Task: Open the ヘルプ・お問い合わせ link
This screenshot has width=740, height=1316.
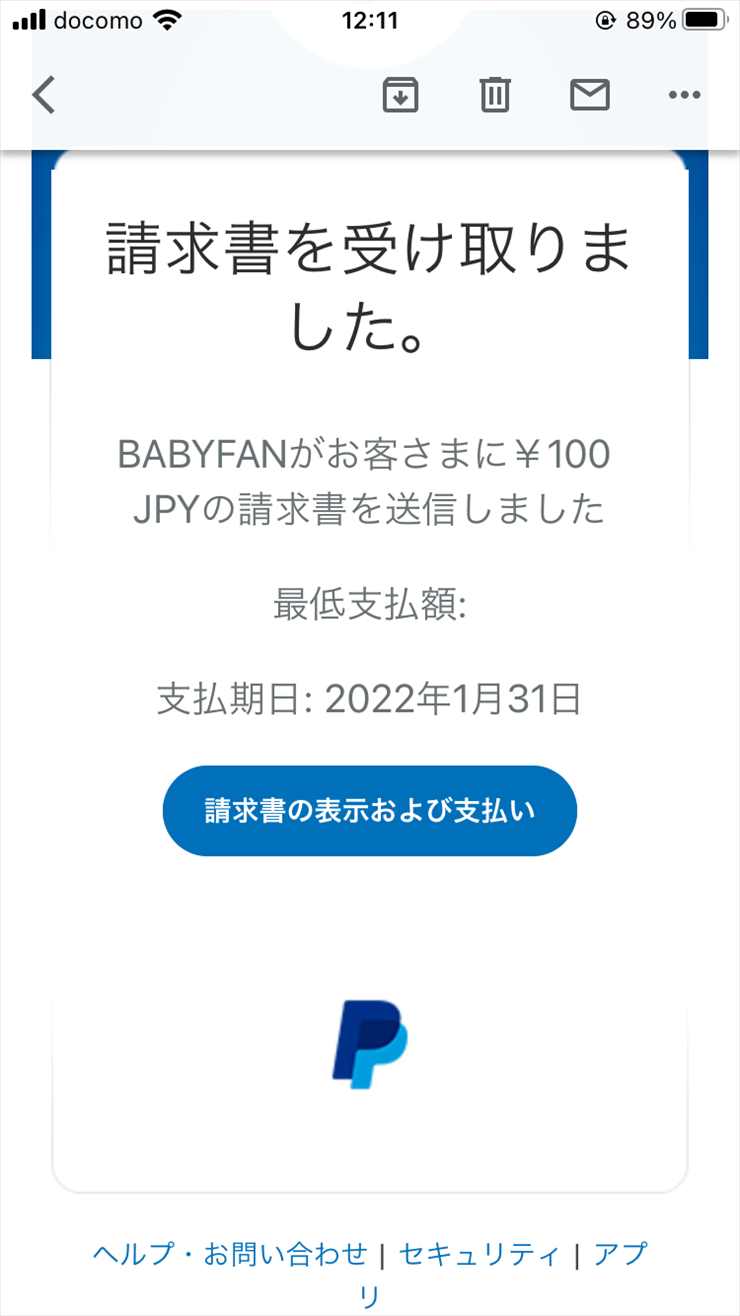Action: [x=230, y=1254]
